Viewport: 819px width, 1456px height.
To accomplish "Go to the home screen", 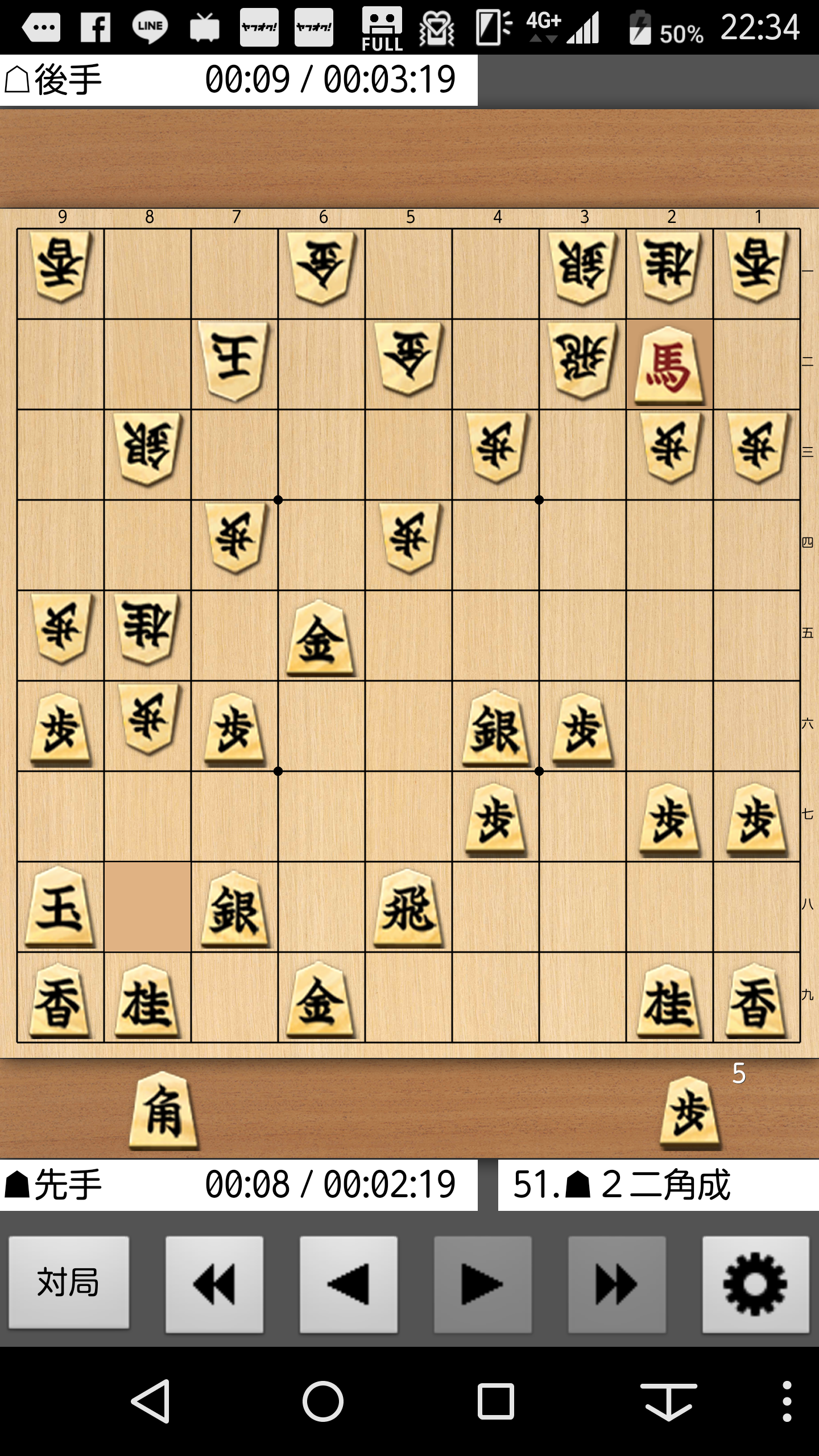I will click(x=322, y=1401).
